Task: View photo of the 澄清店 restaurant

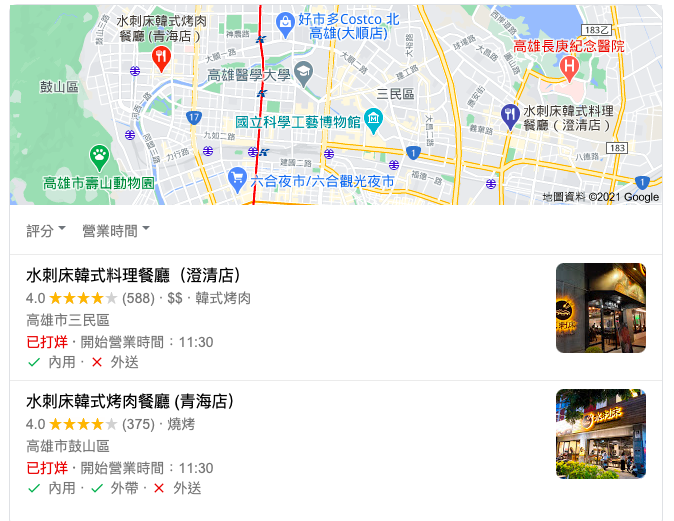Action: (x=600, y=308)
